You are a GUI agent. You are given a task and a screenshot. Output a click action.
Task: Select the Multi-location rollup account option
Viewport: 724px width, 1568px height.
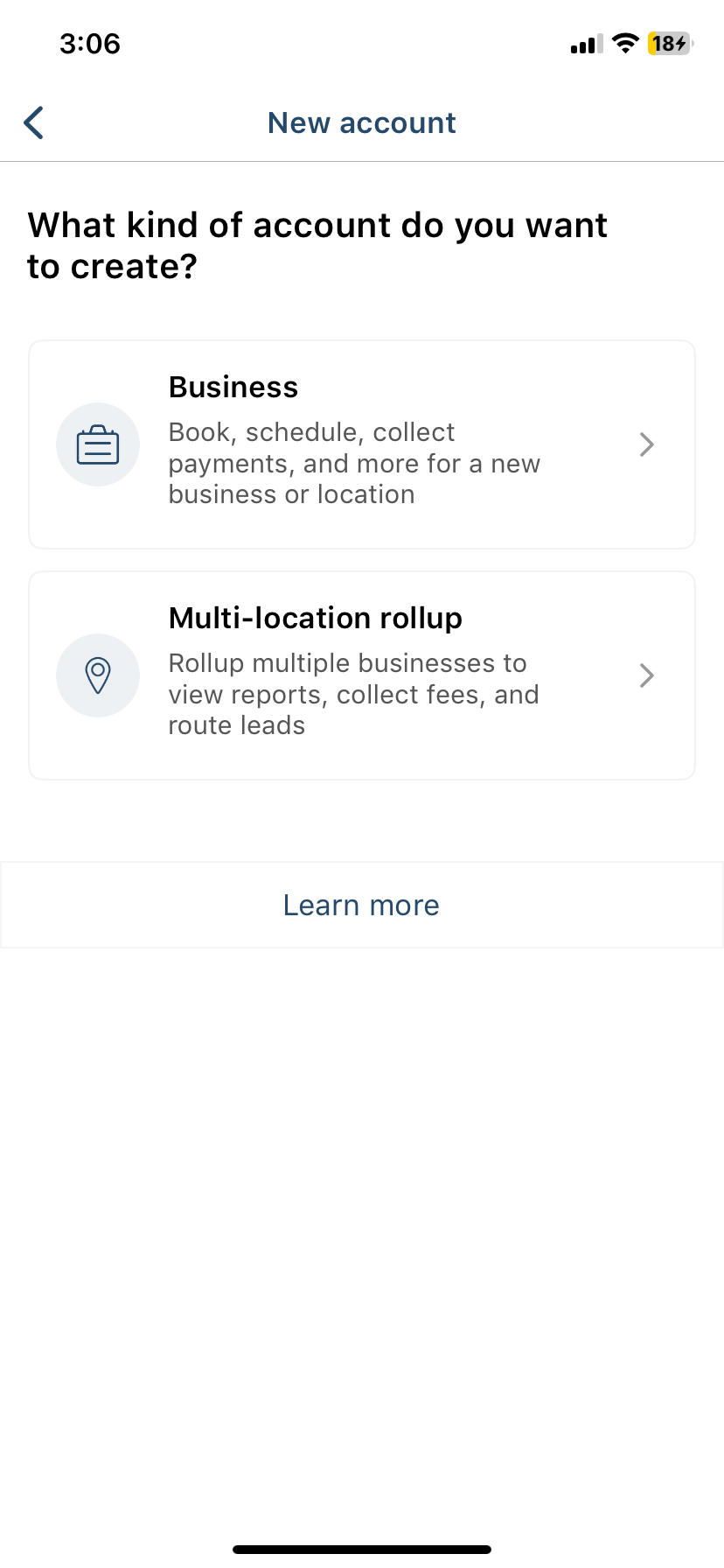tap(362, 675)
